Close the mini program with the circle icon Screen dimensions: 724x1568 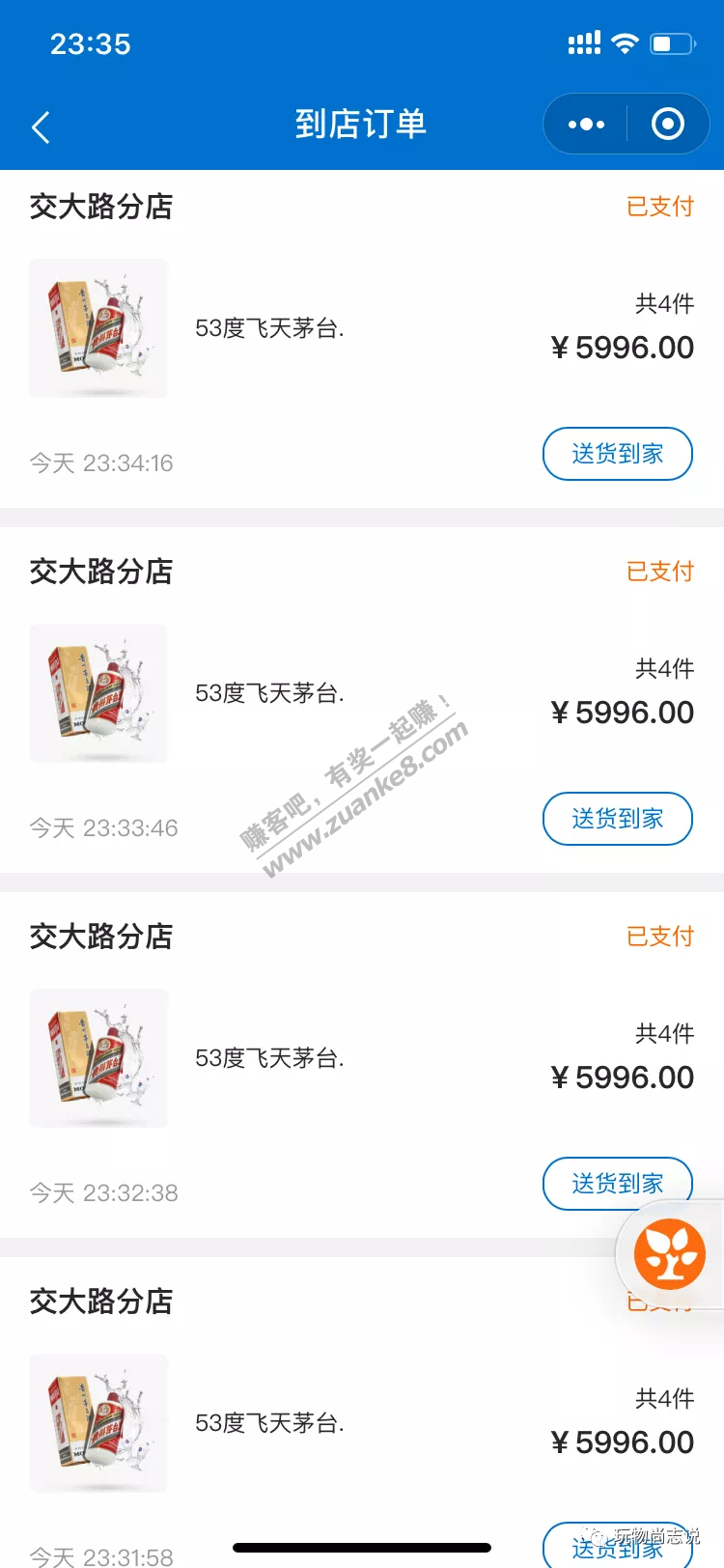pos(668,125)
